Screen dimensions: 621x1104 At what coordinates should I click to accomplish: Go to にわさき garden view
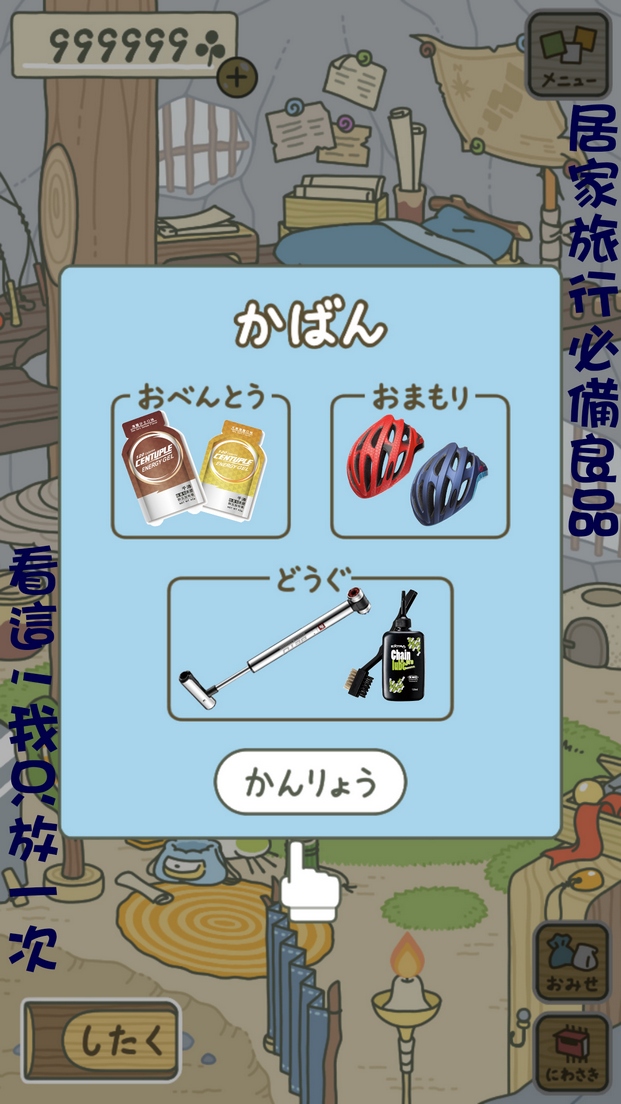572,1052
